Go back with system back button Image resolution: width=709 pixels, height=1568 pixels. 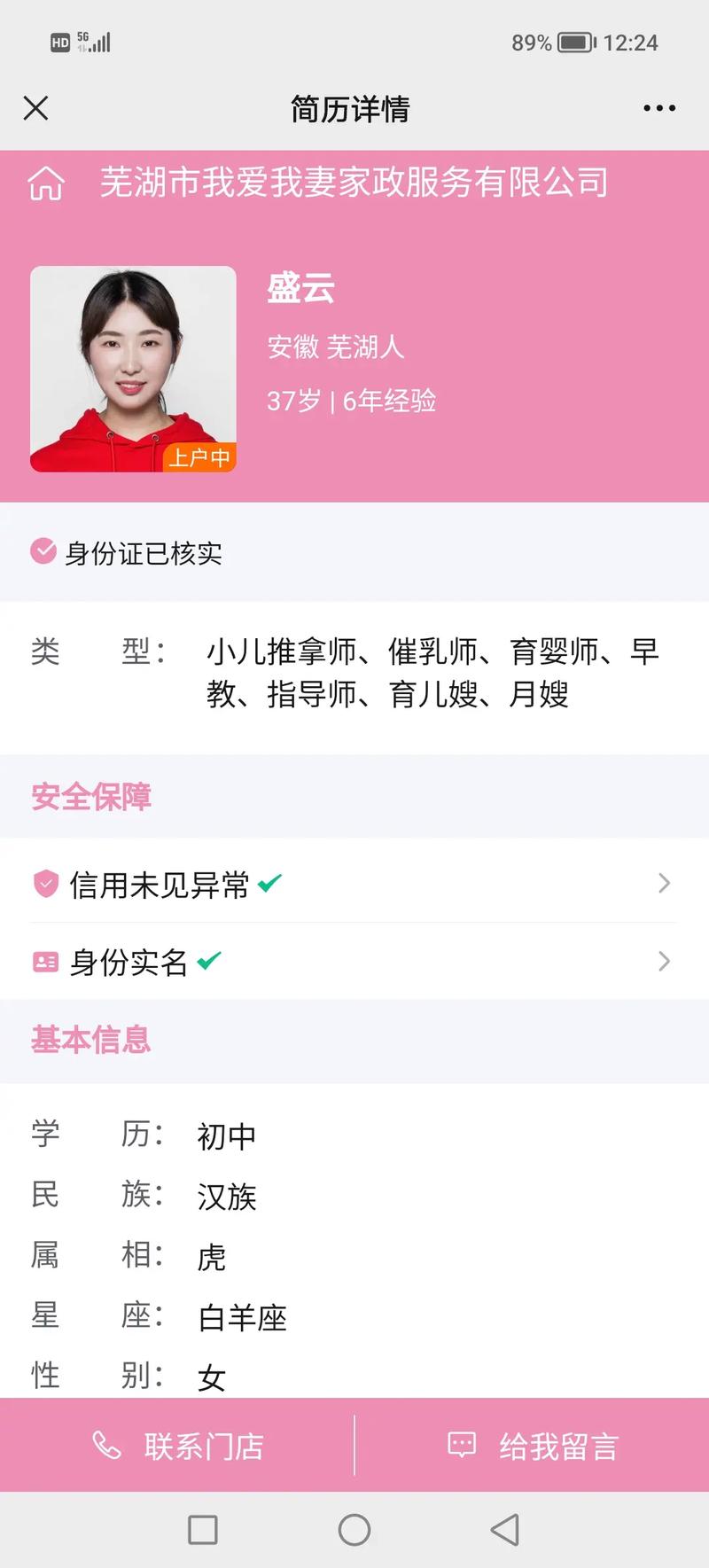coord(504,1529)
